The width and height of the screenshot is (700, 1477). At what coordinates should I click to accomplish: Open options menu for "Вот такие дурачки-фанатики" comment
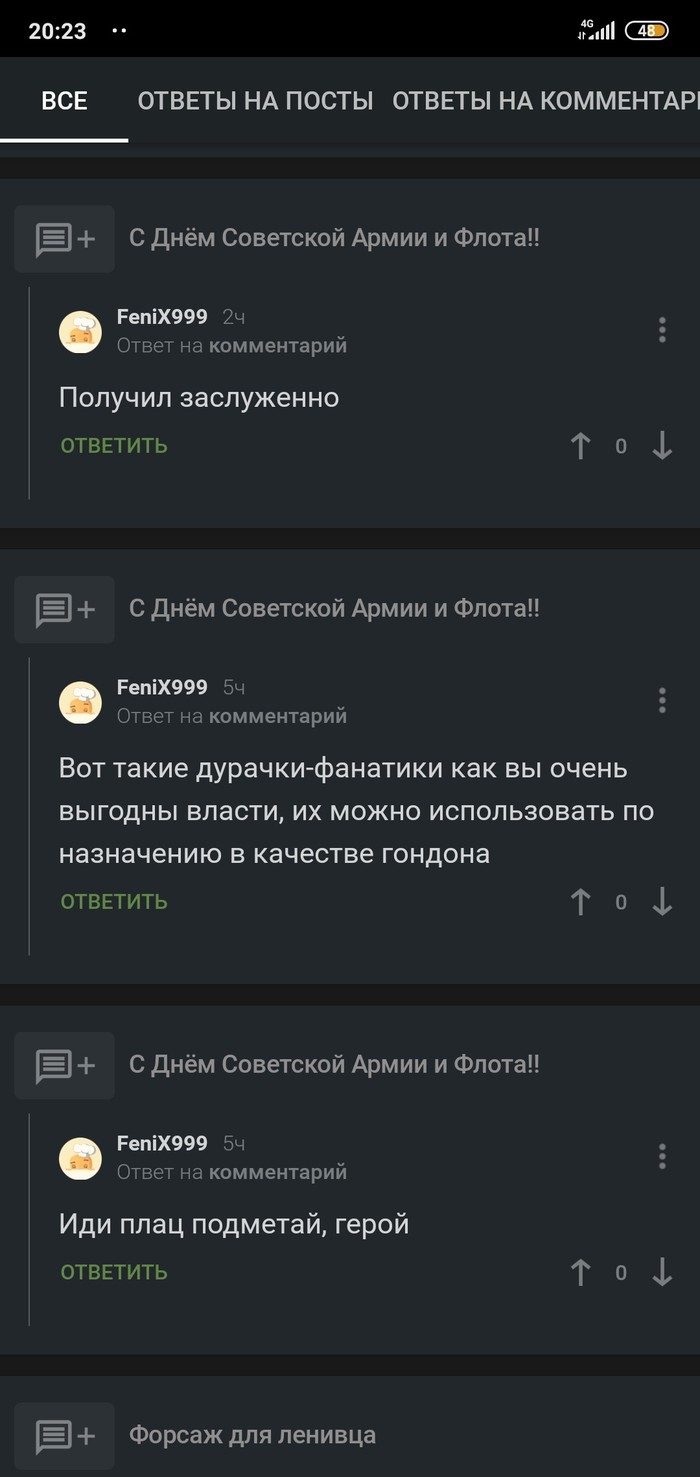pyautogui.click(x=662, y=700)
